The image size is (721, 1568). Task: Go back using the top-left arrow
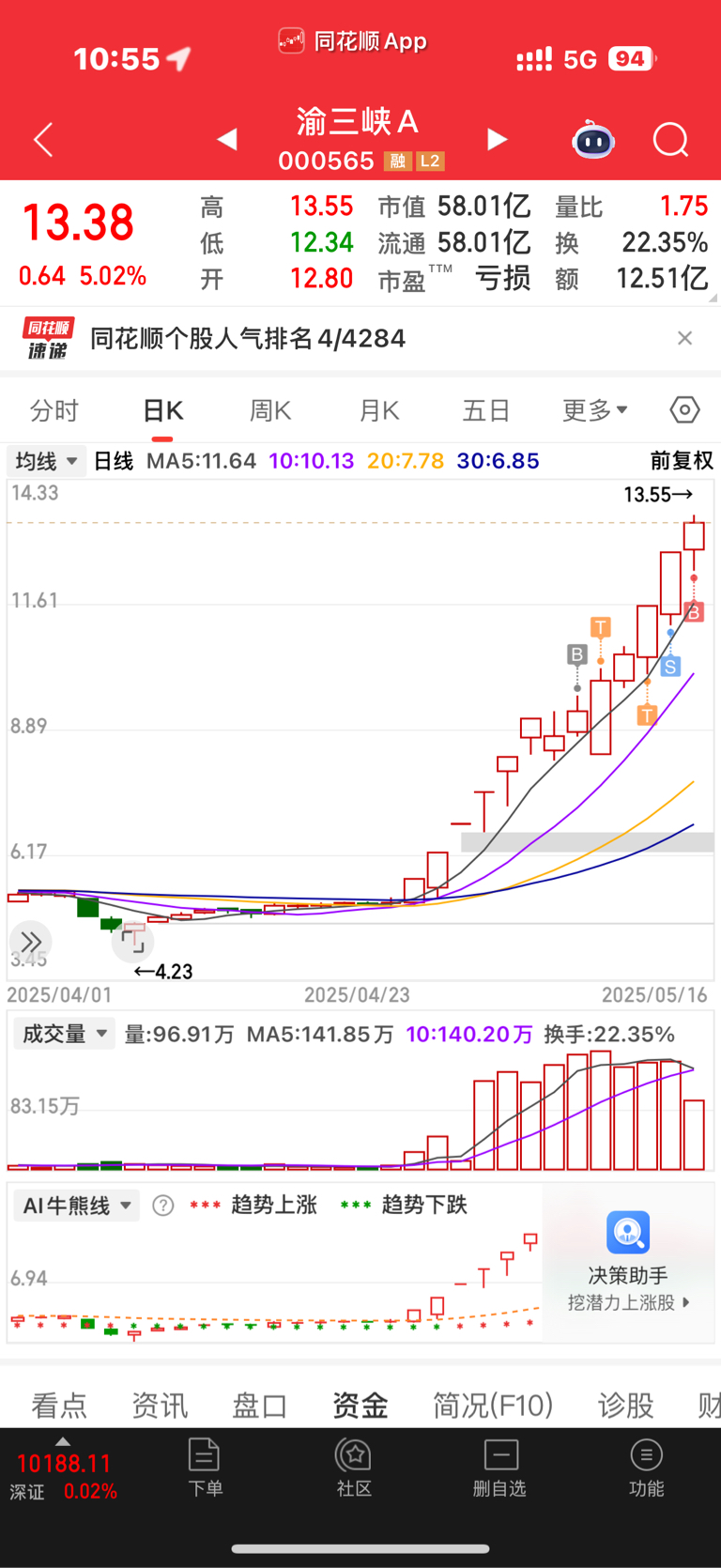(43, 140)
